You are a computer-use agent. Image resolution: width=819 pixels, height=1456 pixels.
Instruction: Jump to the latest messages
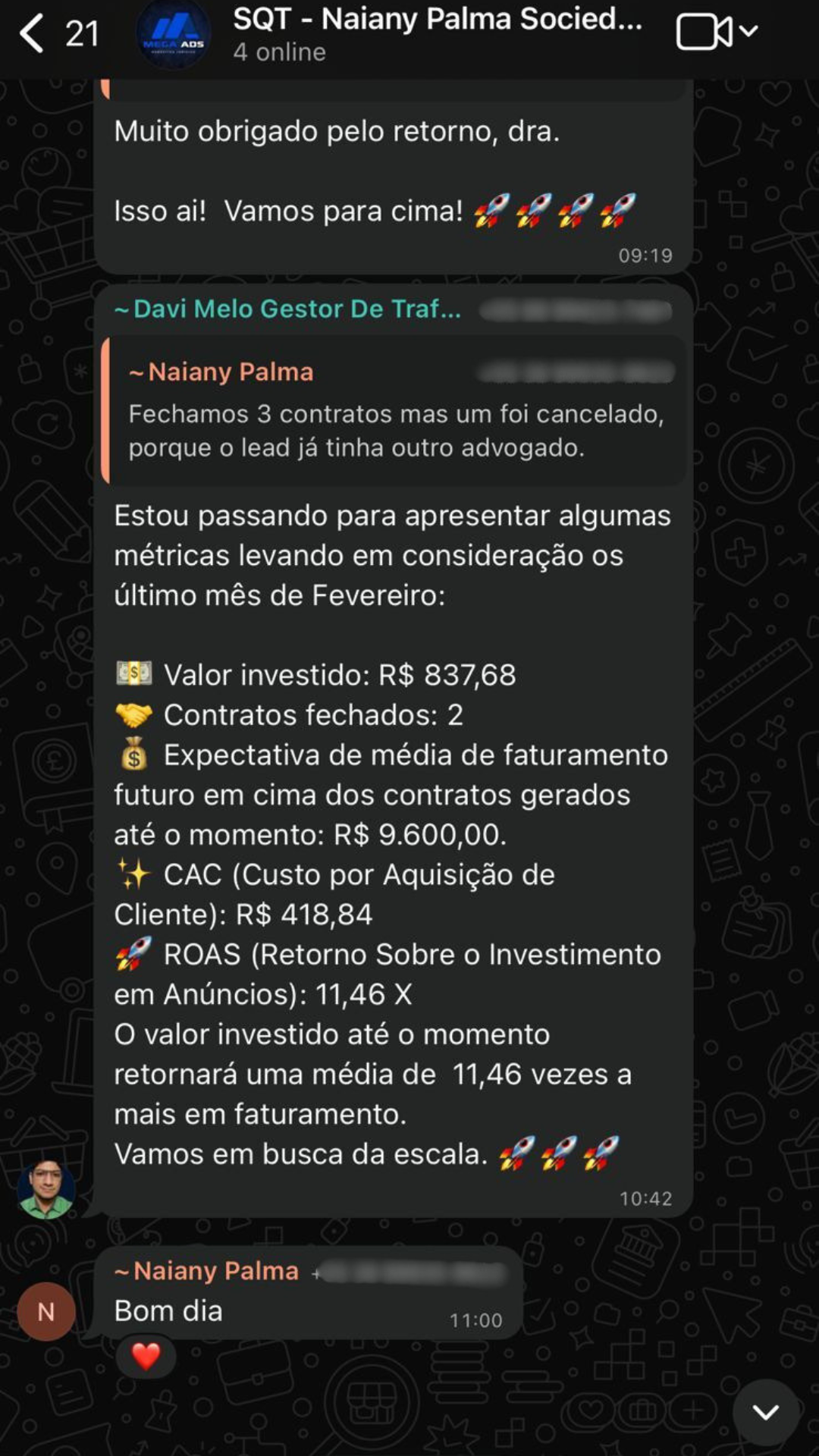click(766, 1412)
